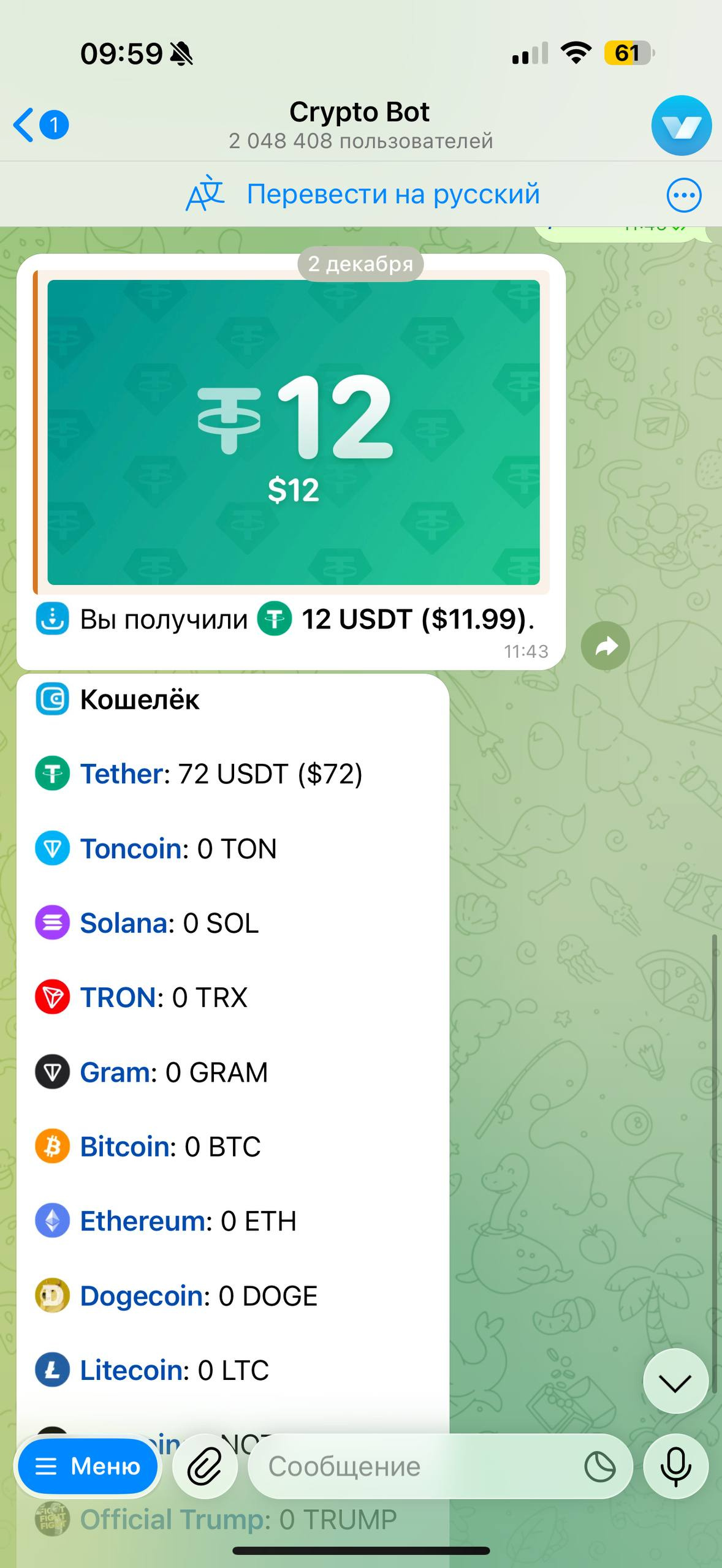The image size is (722, 1568).
Task: Open the 12 USDT received image
Action: click(x=293, y=432)
